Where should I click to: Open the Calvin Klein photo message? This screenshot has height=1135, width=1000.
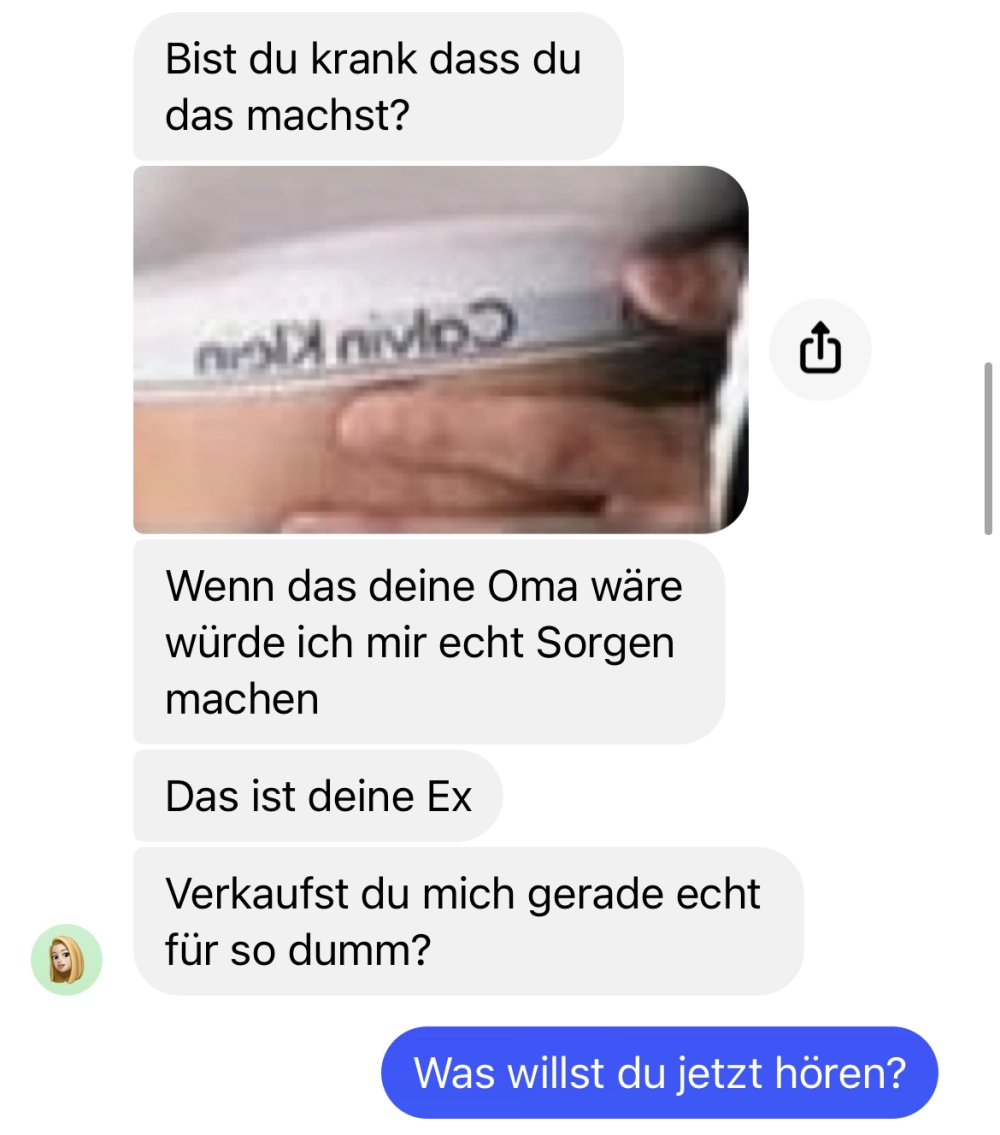pos(440,350)
